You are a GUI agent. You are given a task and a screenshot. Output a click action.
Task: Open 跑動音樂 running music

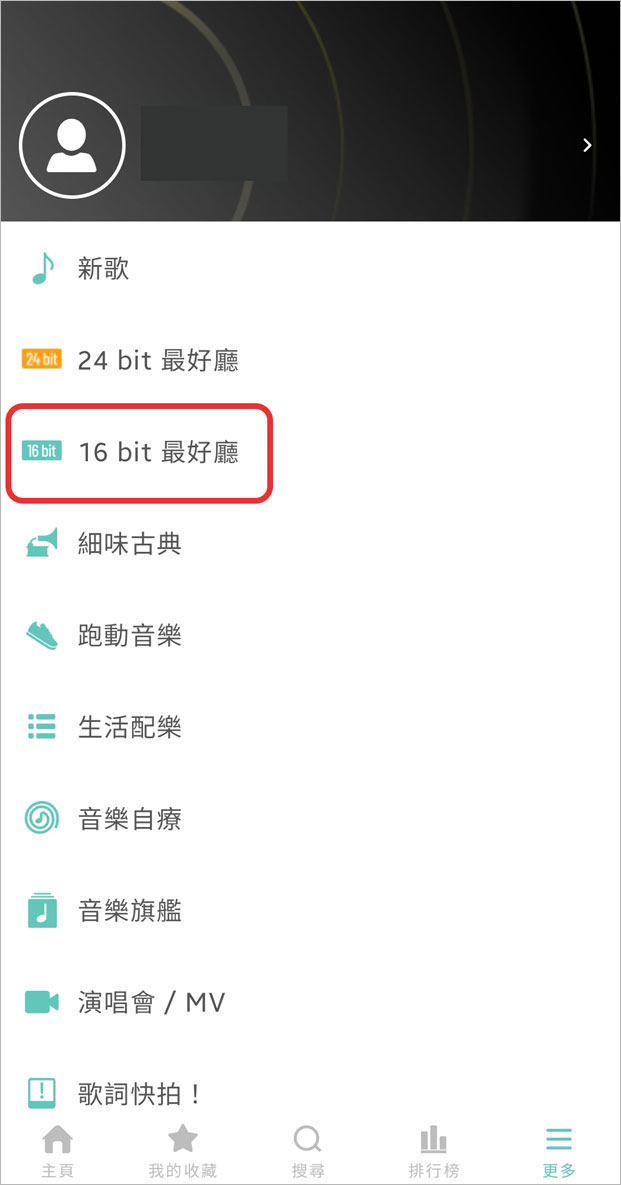pos(129,636)
